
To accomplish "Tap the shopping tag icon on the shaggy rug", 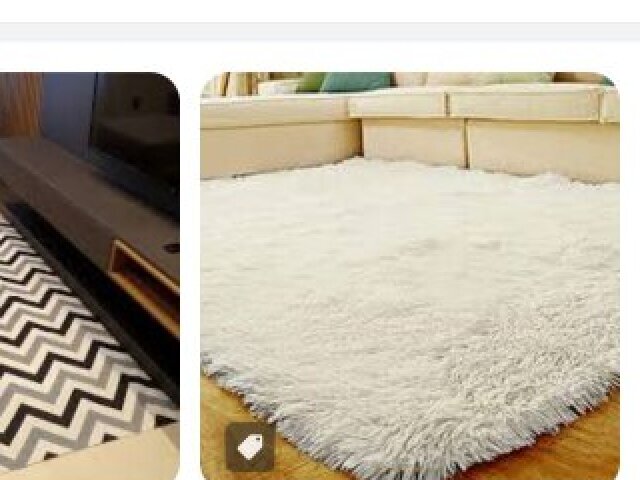I will tap(250, 446).
